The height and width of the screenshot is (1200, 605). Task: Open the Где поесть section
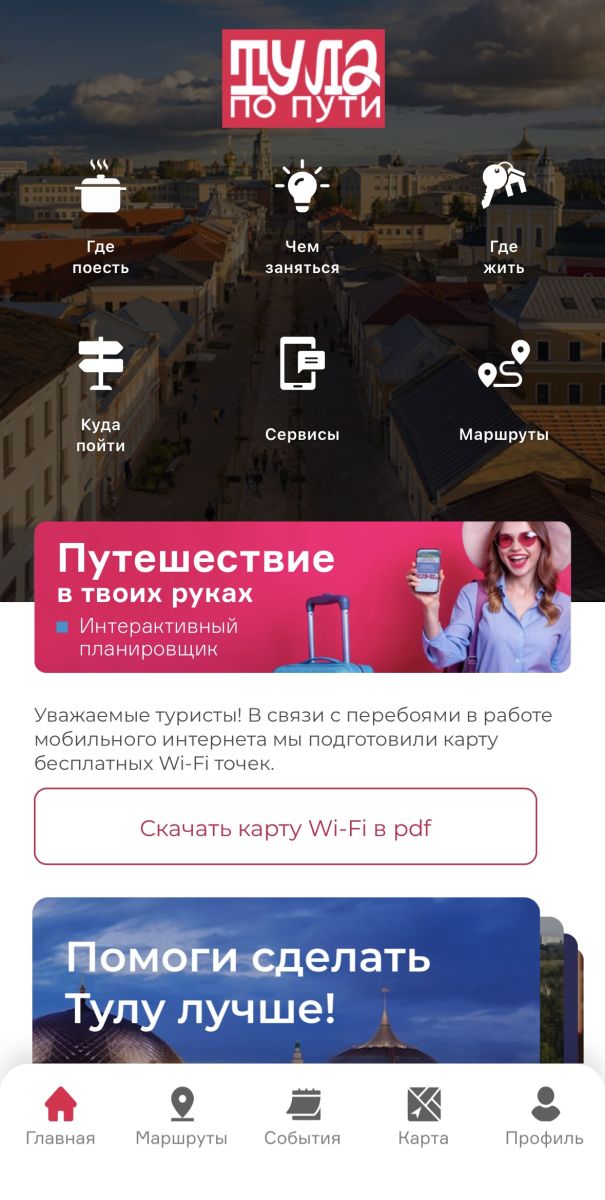tap(101, 216)
